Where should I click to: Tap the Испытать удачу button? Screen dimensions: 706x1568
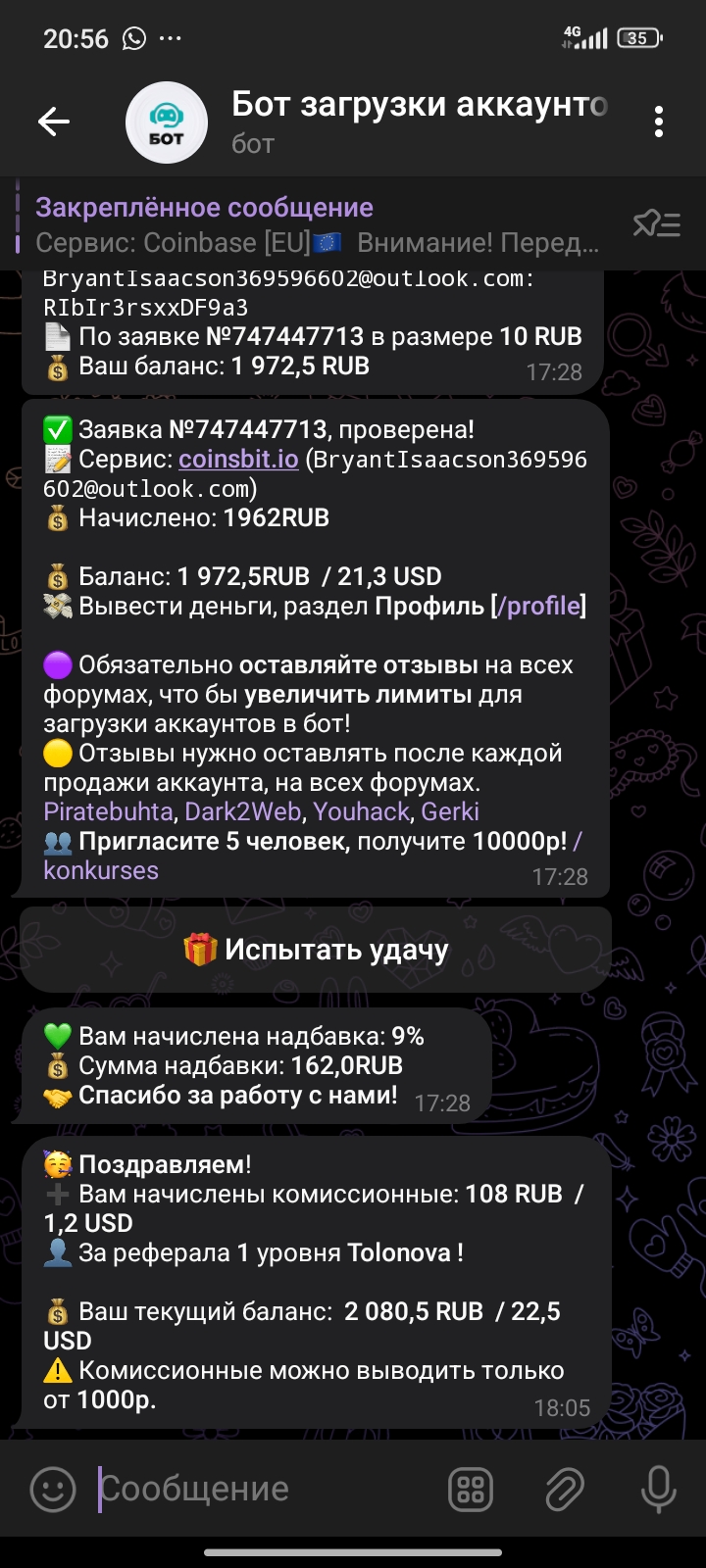[316, 950]
